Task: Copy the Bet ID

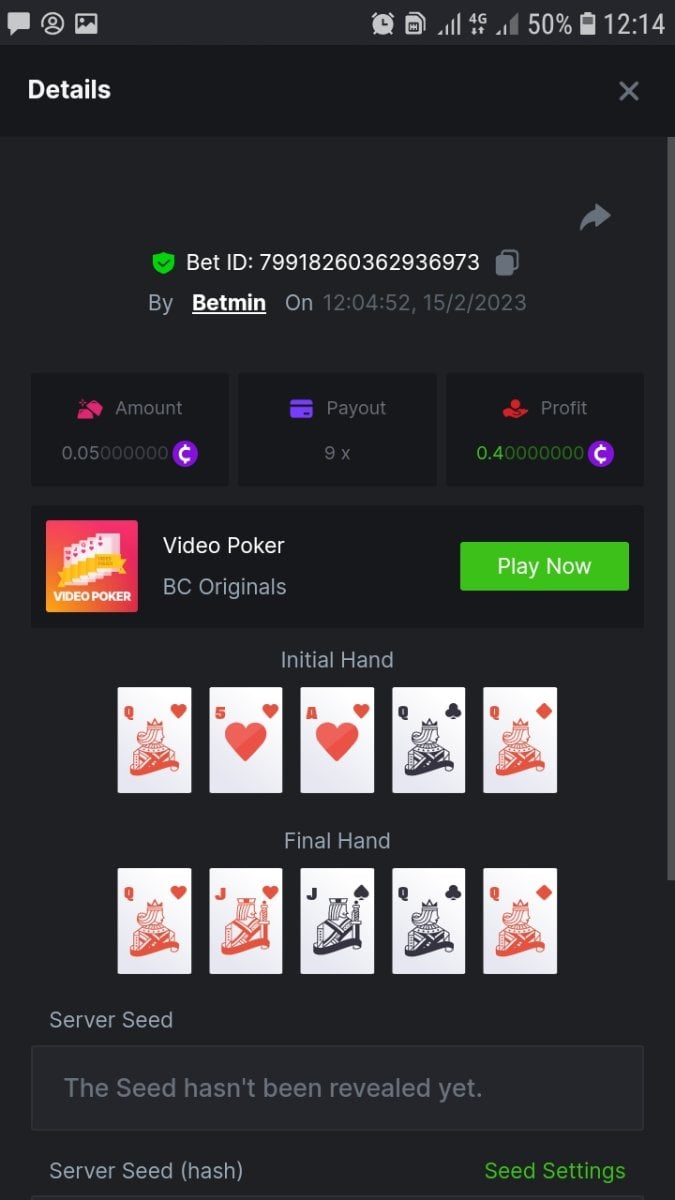Action: click(x=507, y=263)
